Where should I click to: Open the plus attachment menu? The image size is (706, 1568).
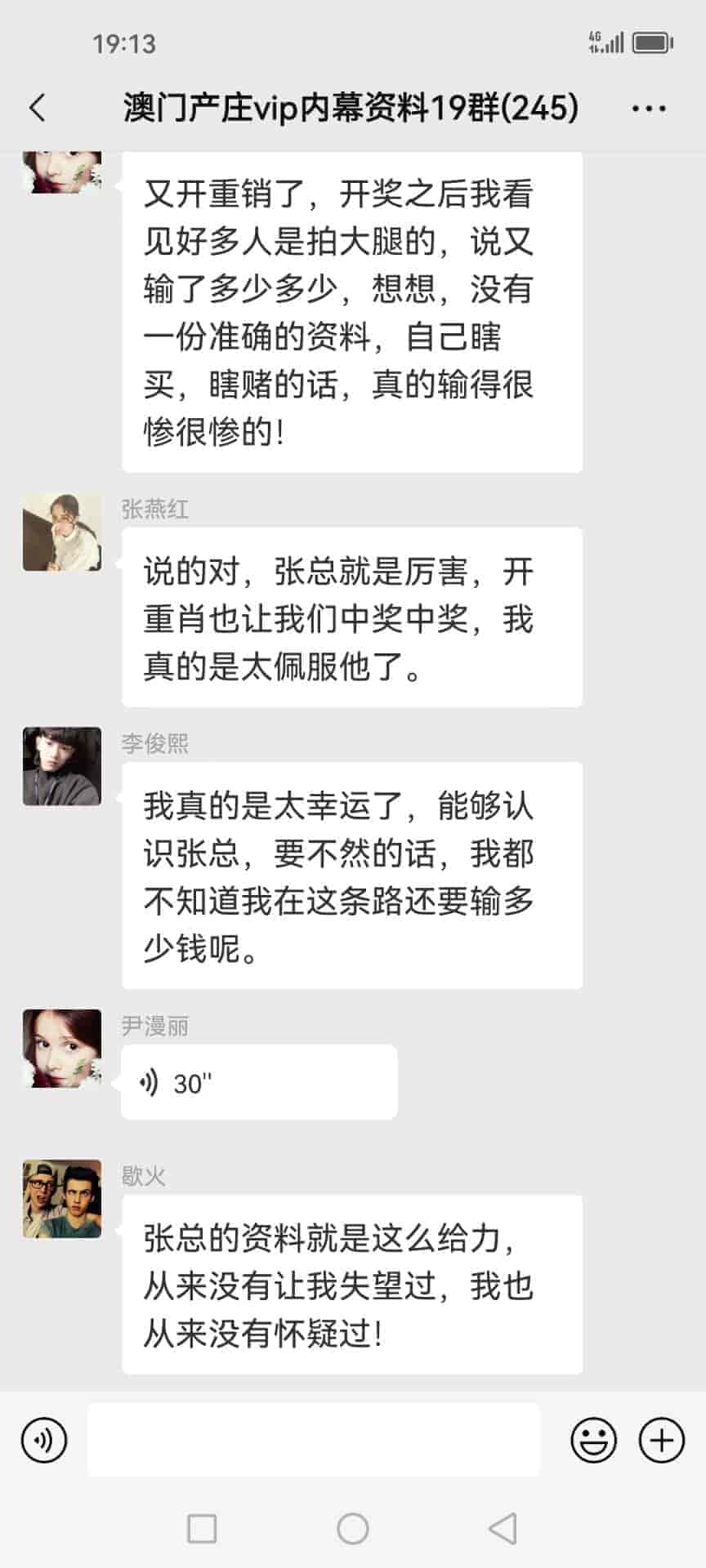pyautogui.click(x=661, y=1441)
